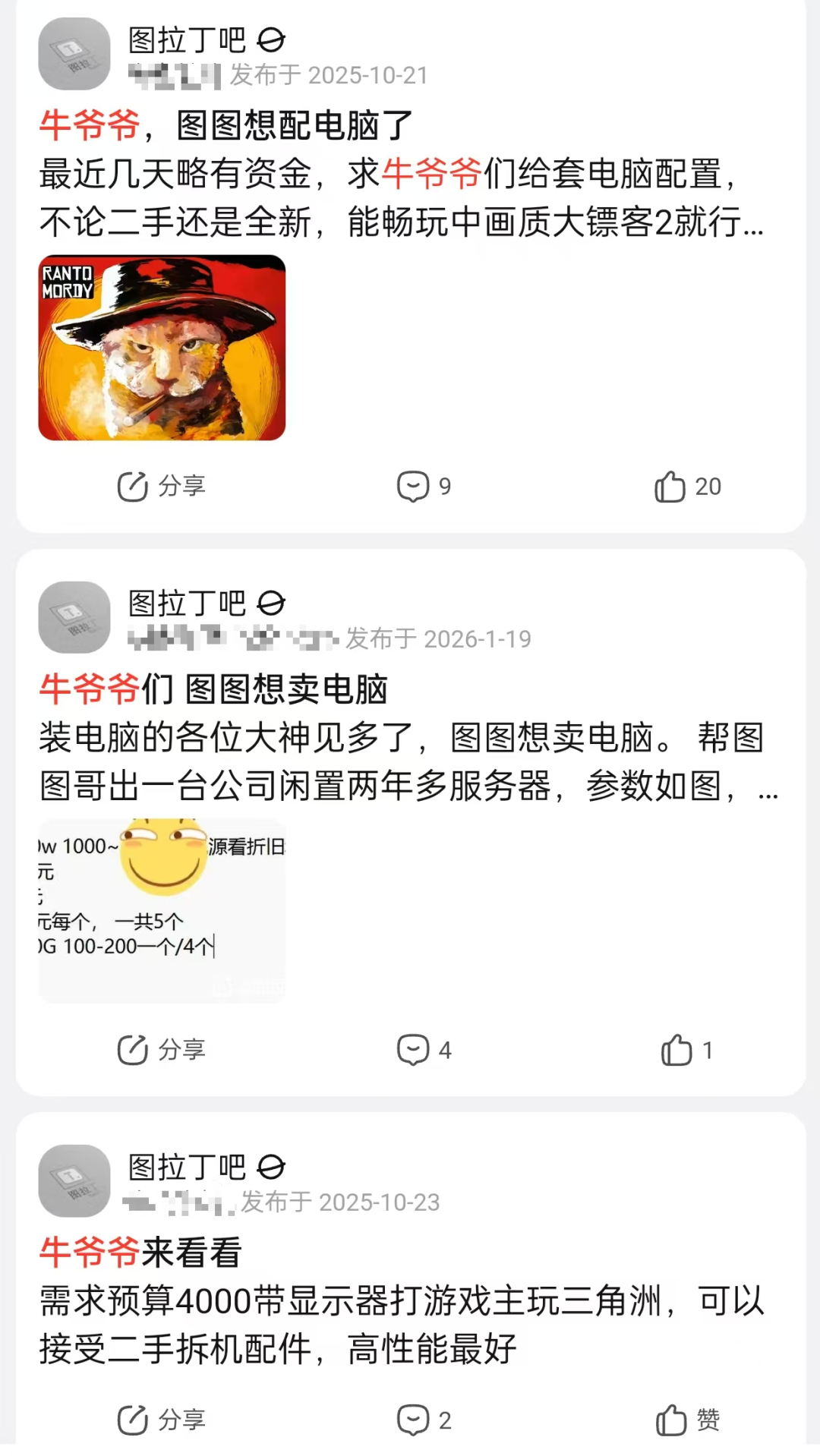The image size is (820, 1456).
Task: Open 图拉丁吧 from the 2025-10-21 post
Action: coord(187,40)
